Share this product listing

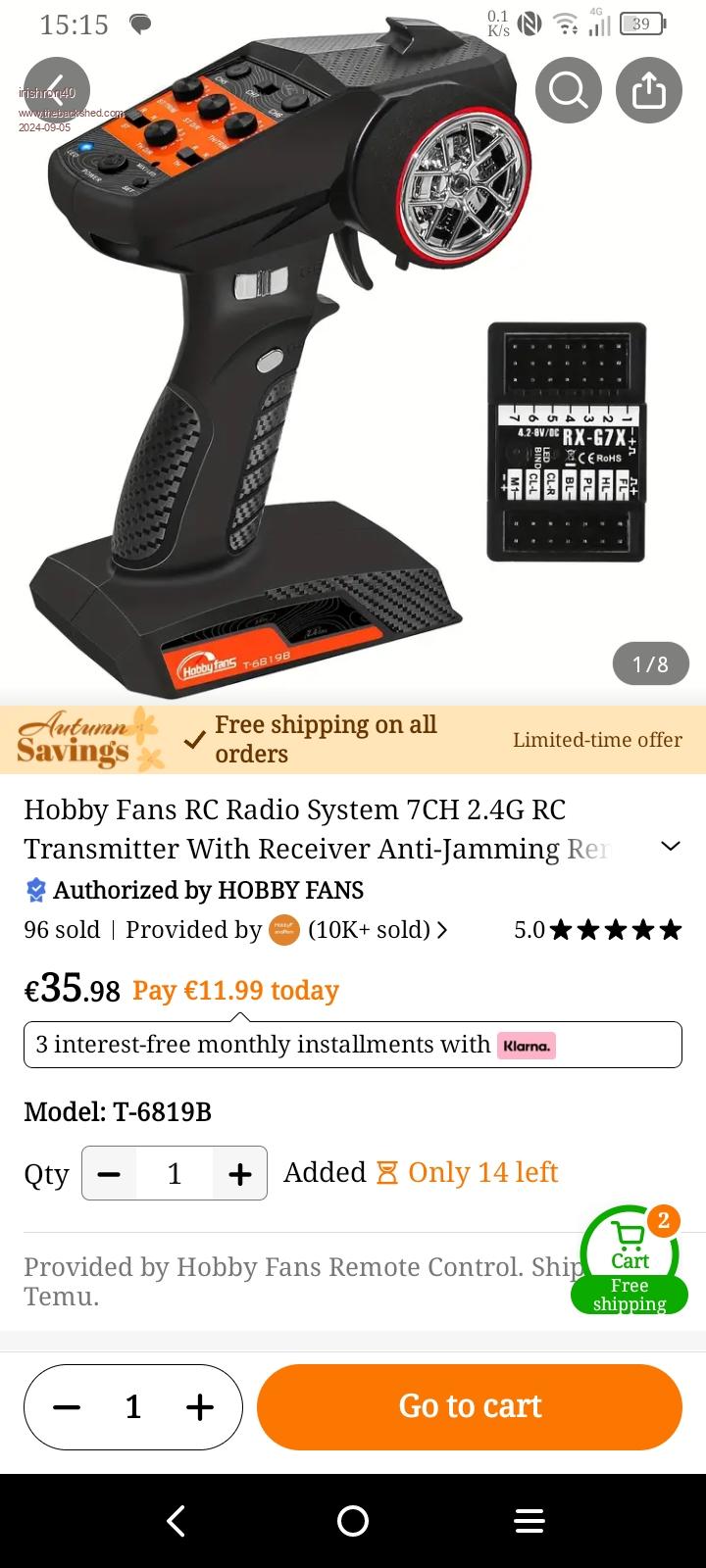click(648, 90)
